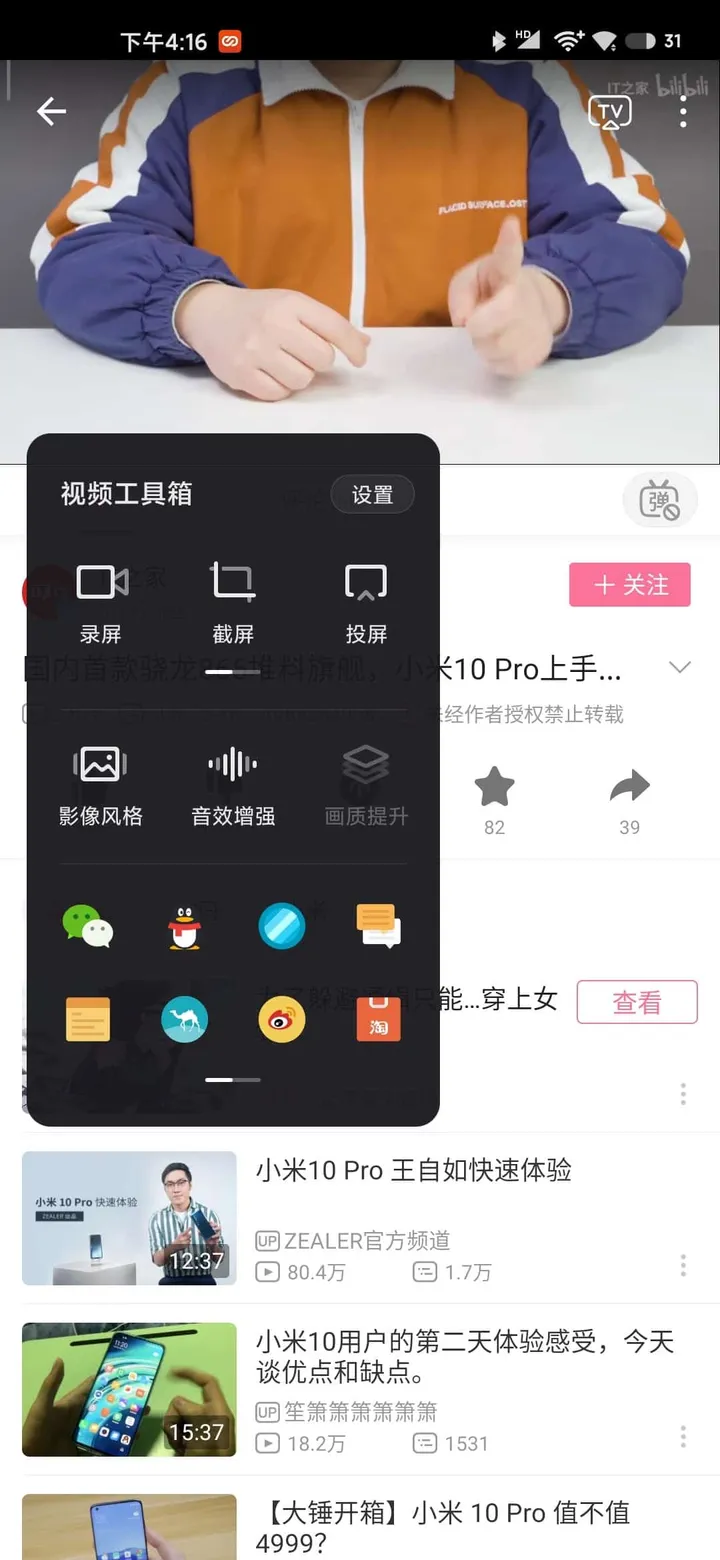Screen dimensions: 720x1560
Task: Launch the QQ penguin app icon
Action: tap(184, 926)
